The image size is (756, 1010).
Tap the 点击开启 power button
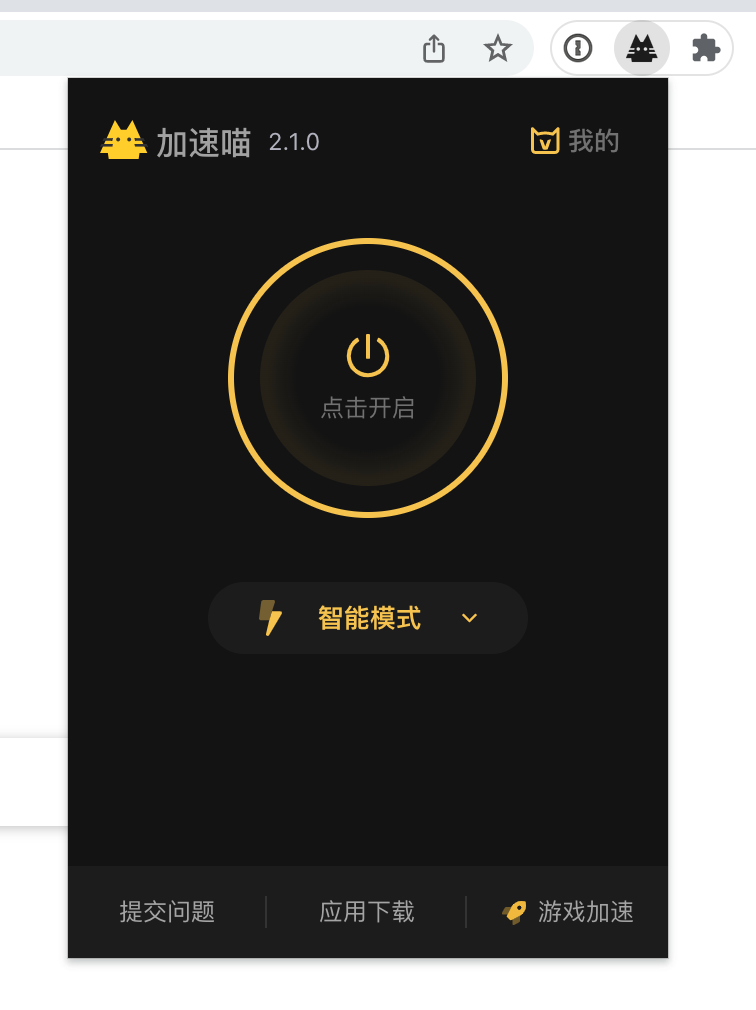tap(368, 377)
